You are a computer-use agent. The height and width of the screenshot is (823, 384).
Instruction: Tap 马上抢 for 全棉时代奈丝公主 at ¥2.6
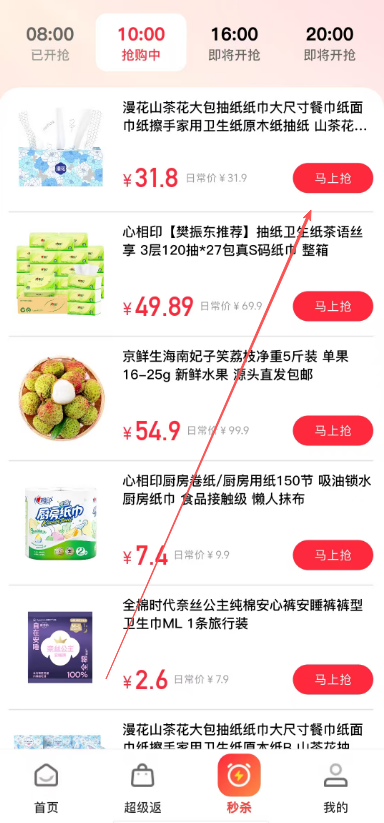pos(333,679)
